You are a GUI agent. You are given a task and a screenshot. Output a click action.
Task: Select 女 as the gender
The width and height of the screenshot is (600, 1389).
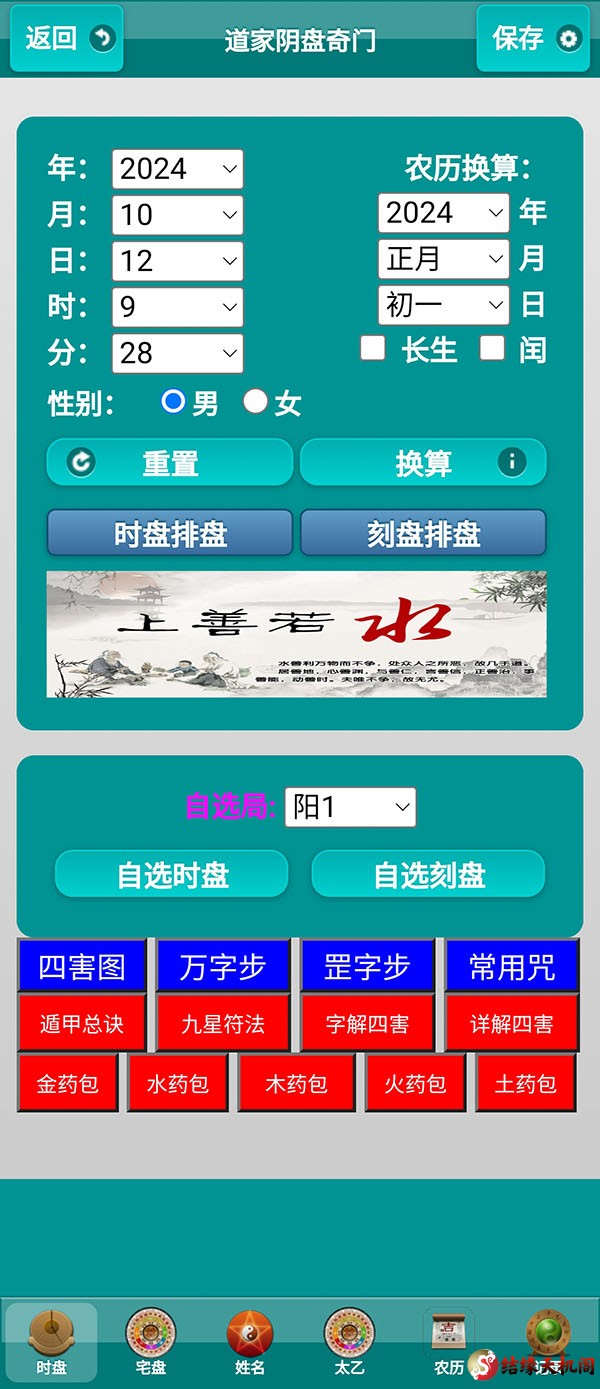point(256,402)
